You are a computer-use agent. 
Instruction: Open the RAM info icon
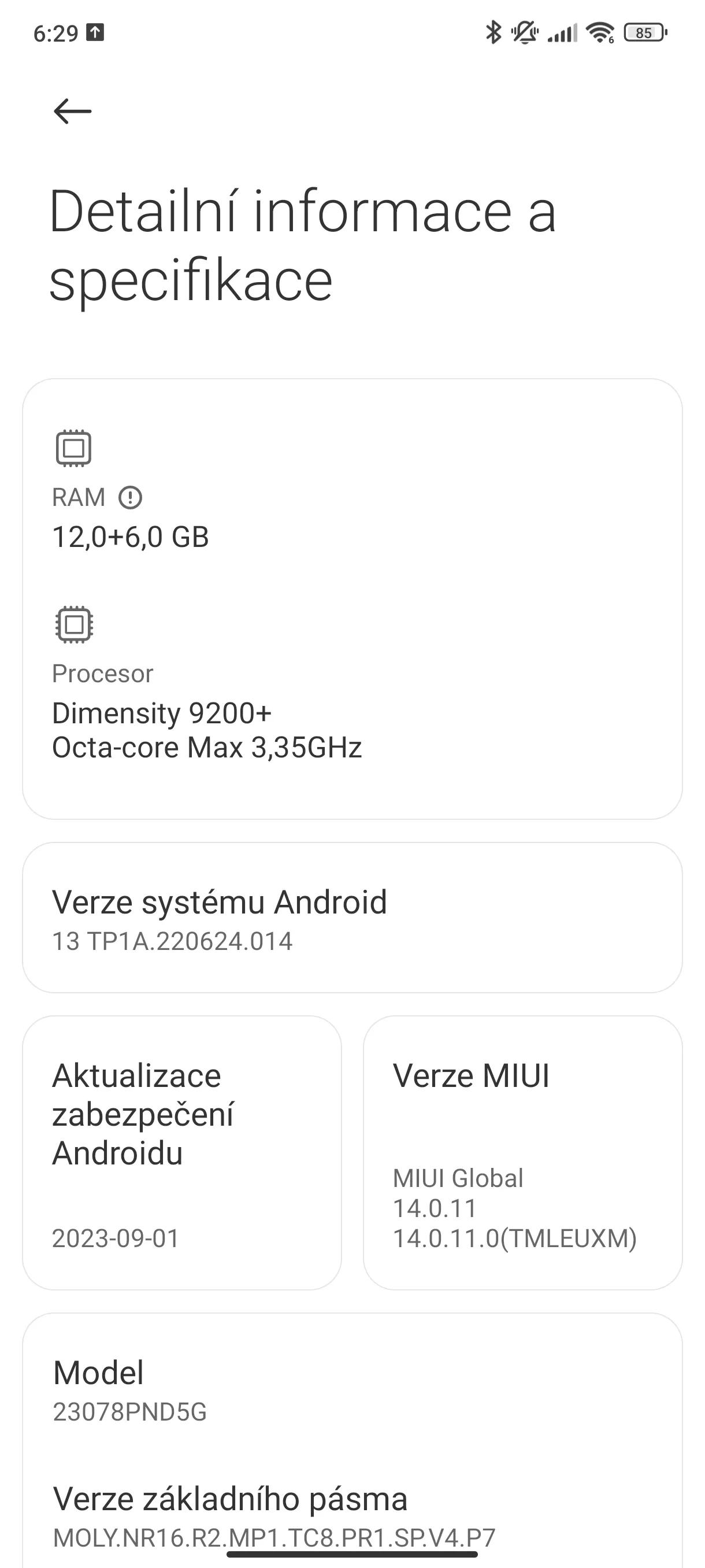(130, 497)
